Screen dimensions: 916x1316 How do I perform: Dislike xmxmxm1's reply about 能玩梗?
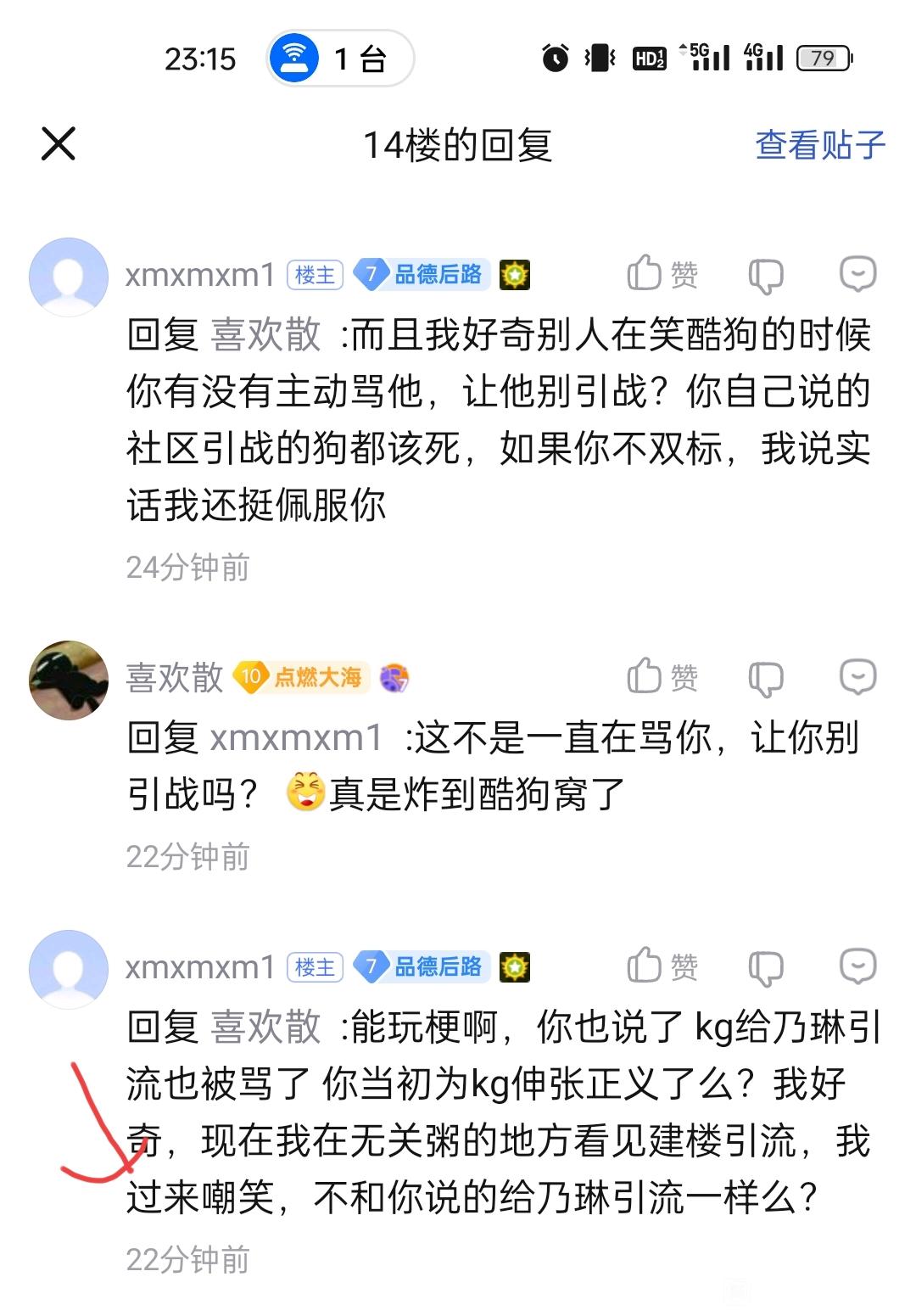point(766,967)
